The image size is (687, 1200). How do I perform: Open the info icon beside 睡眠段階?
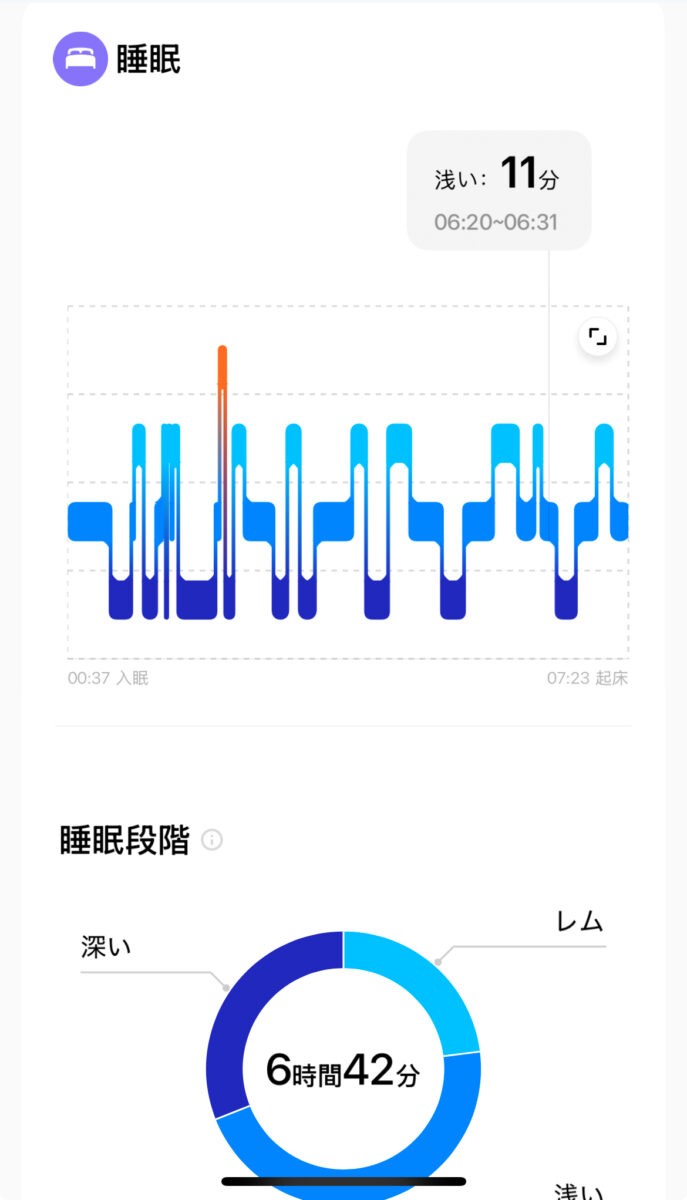(212, 840)
